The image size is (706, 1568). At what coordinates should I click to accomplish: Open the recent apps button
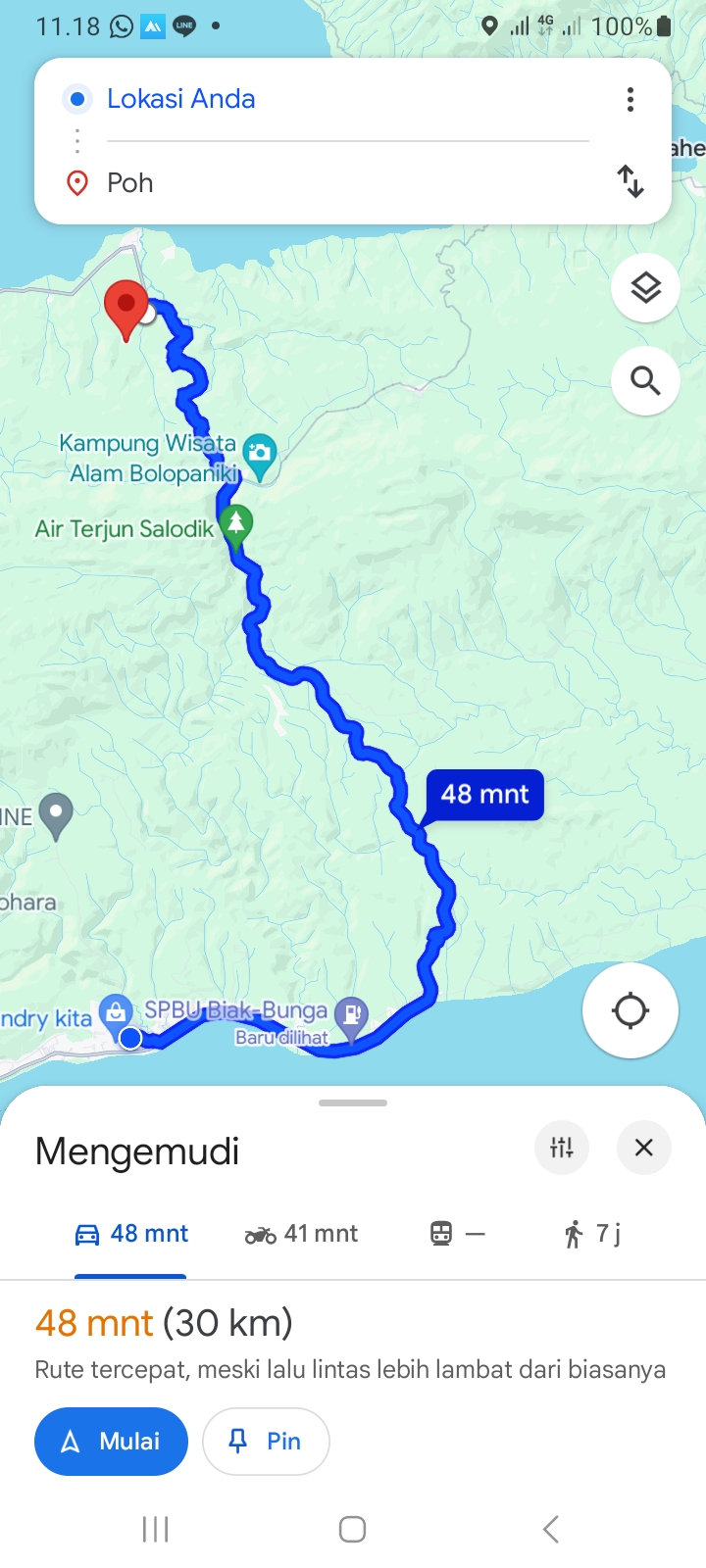tap(155, 1529)
